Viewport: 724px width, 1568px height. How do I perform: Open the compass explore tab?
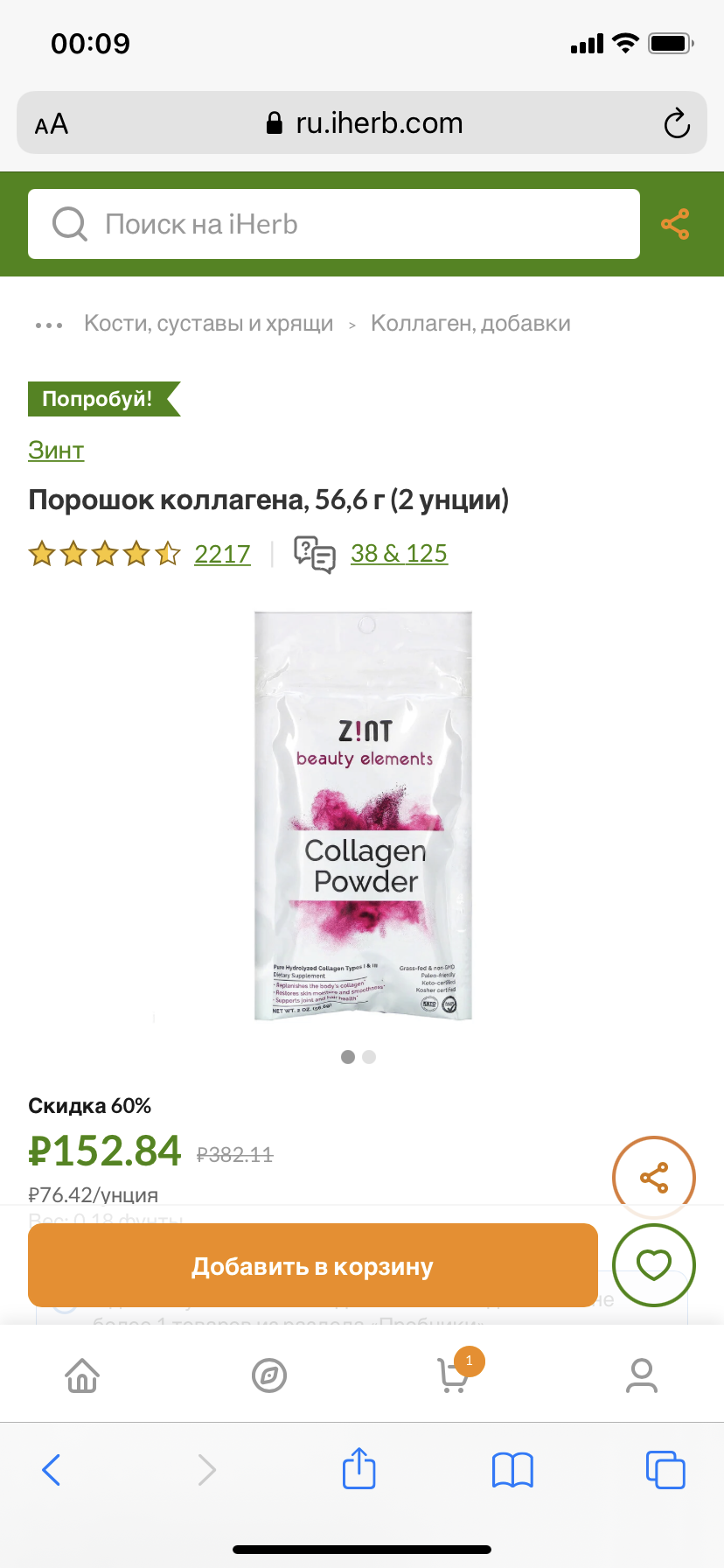tap(269, 1375)
